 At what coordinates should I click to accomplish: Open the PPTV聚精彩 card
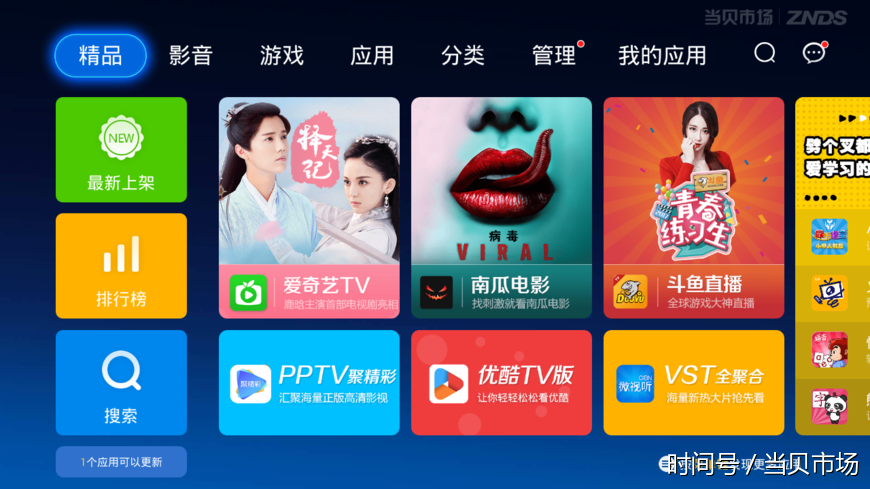point(309,383)
